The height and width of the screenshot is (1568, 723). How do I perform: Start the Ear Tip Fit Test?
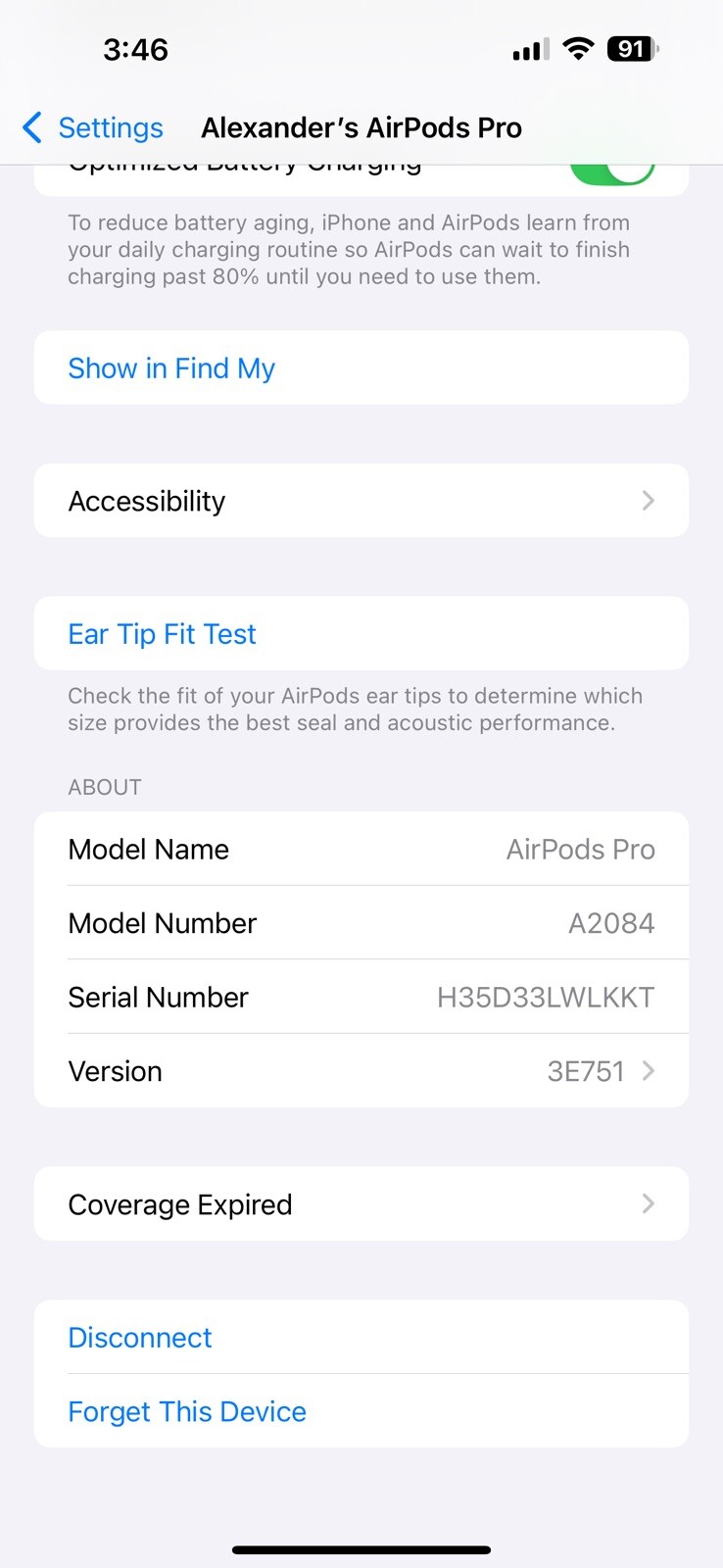point(163,634)
